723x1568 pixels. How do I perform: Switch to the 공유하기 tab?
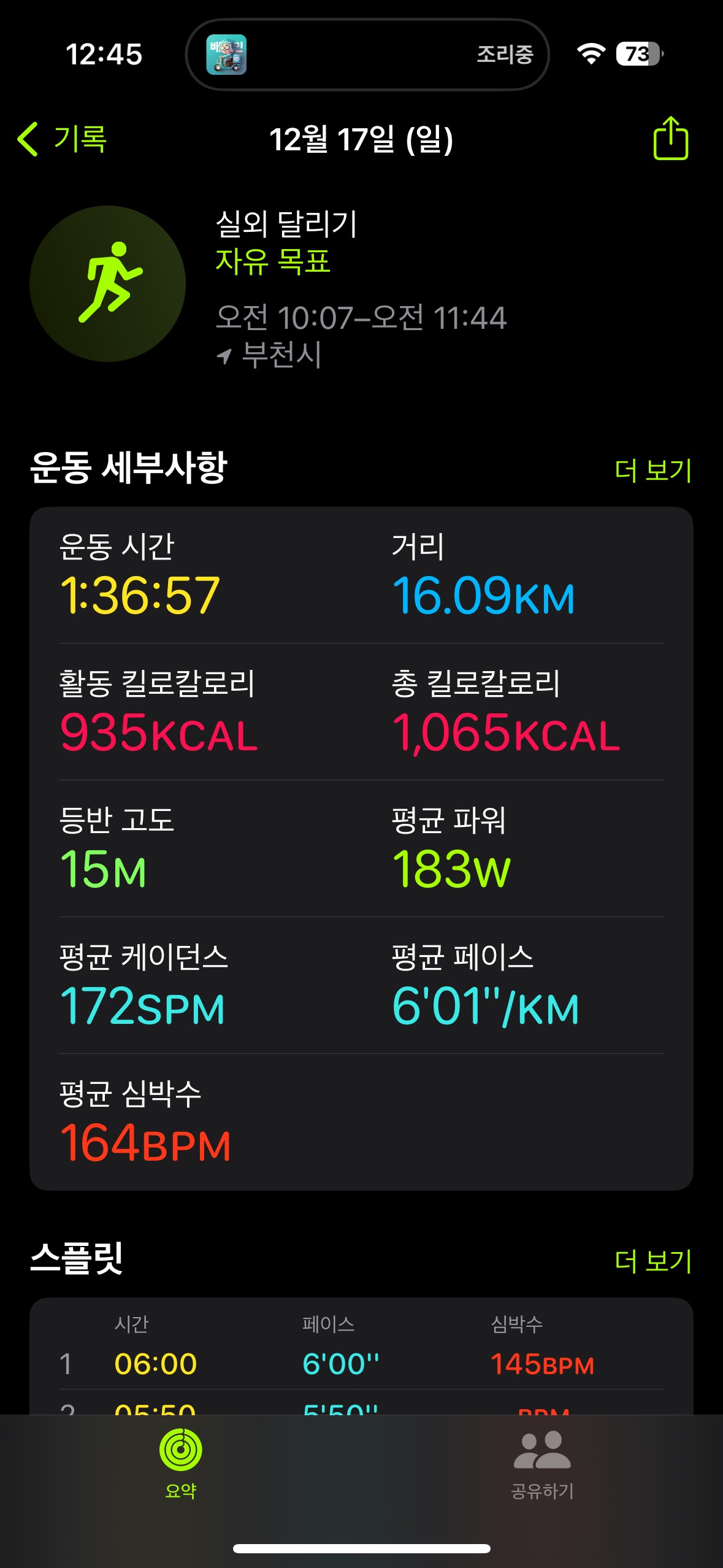[542, 1463]
